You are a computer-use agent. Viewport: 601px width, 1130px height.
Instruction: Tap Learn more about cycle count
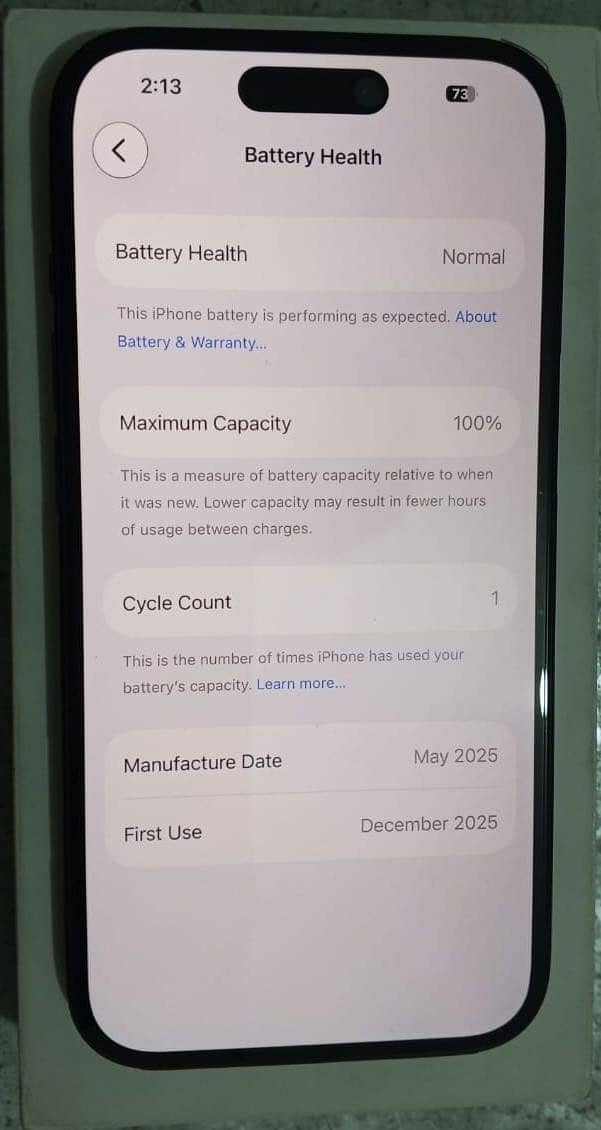301,684
